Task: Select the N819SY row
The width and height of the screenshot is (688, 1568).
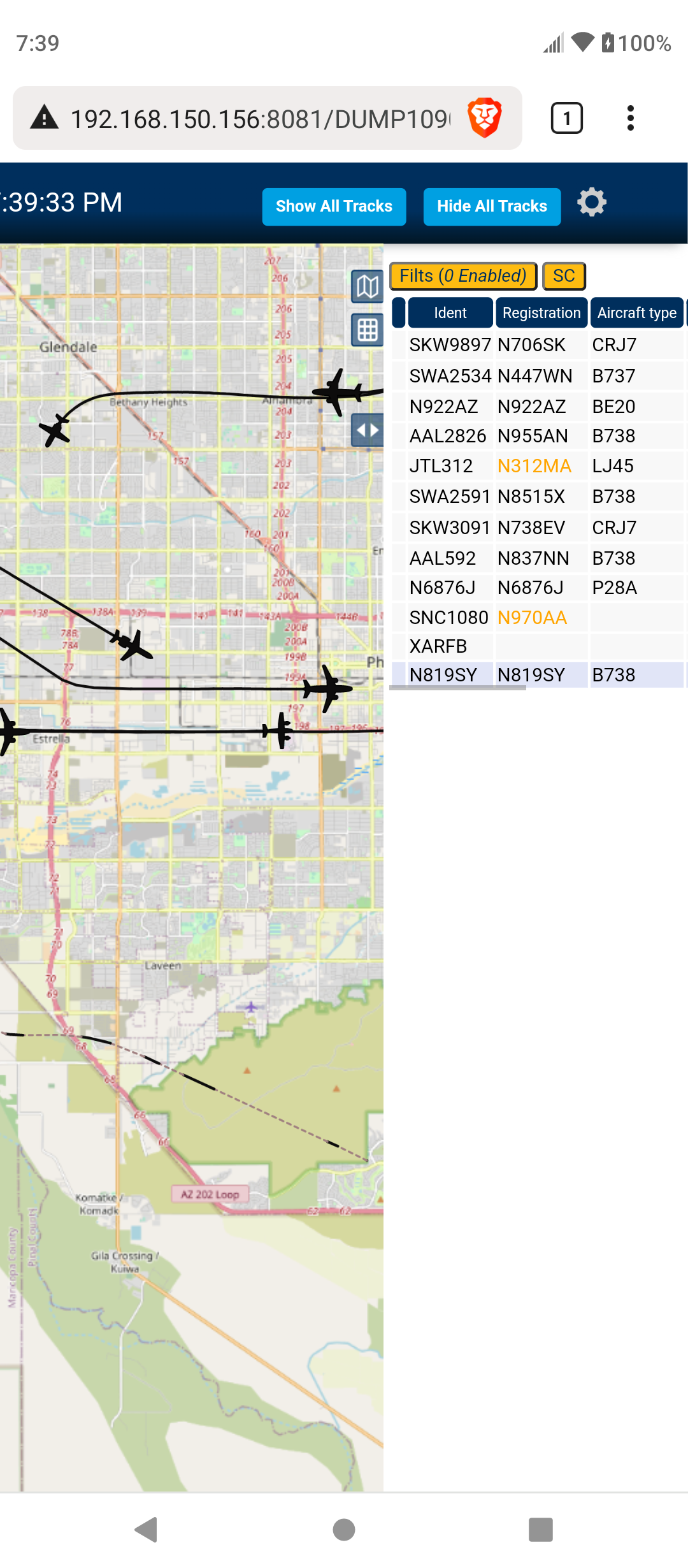Action: pyautogui.click(x=538, y=675)
